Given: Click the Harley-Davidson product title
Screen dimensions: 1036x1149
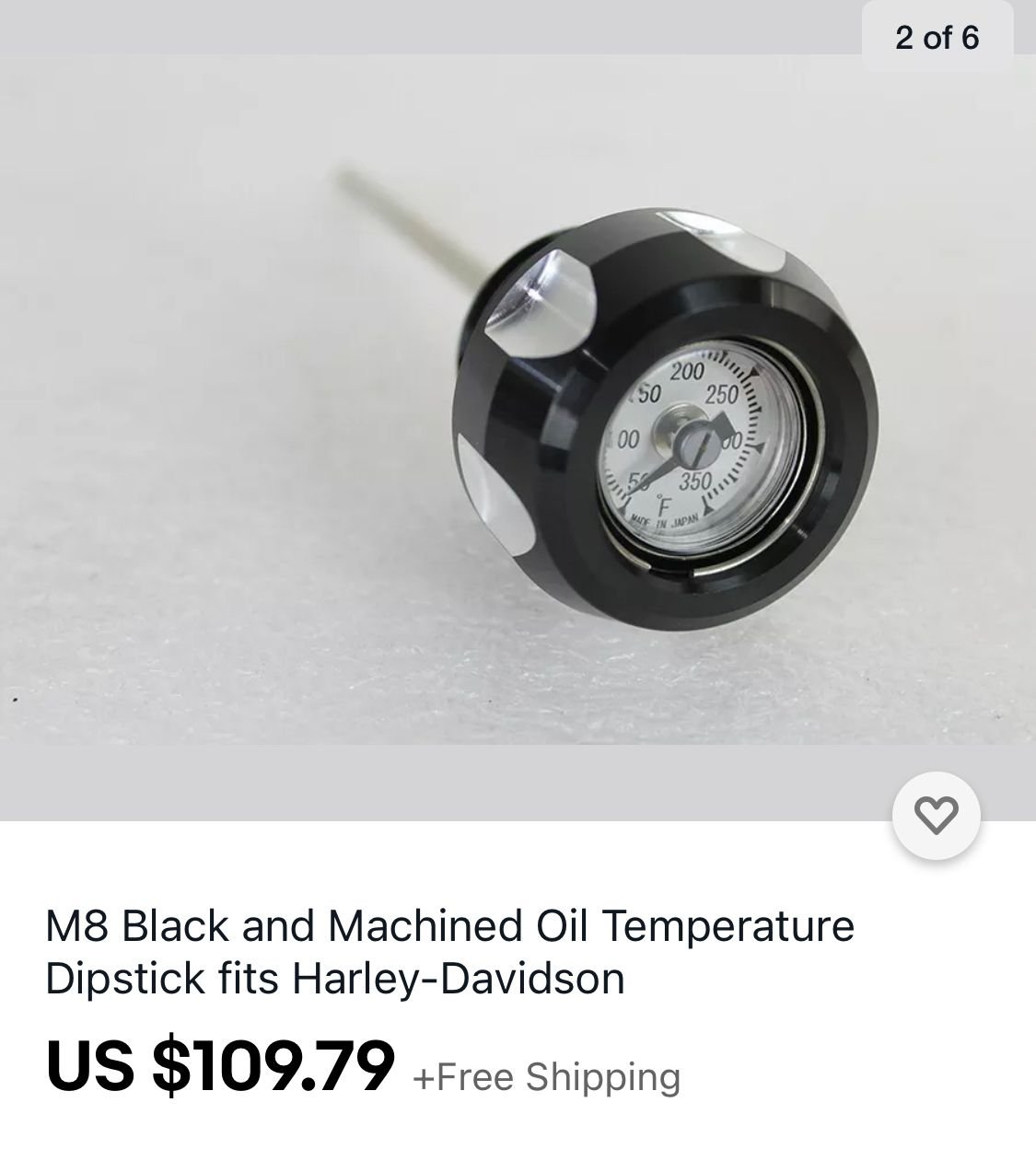Looking at the screenshot, I should pyautogui.click(x=451, y=953).
